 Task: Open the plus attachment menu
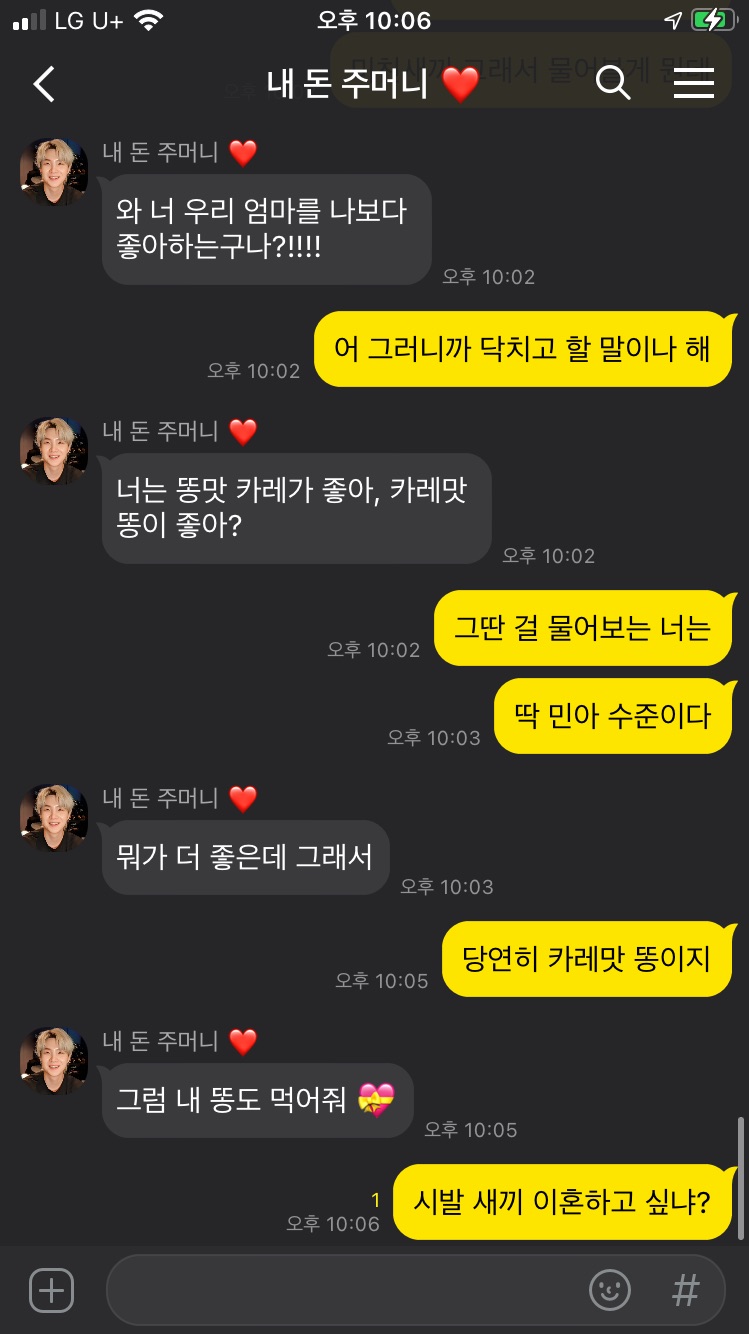pyautogui.click(x=51, y=1290)
